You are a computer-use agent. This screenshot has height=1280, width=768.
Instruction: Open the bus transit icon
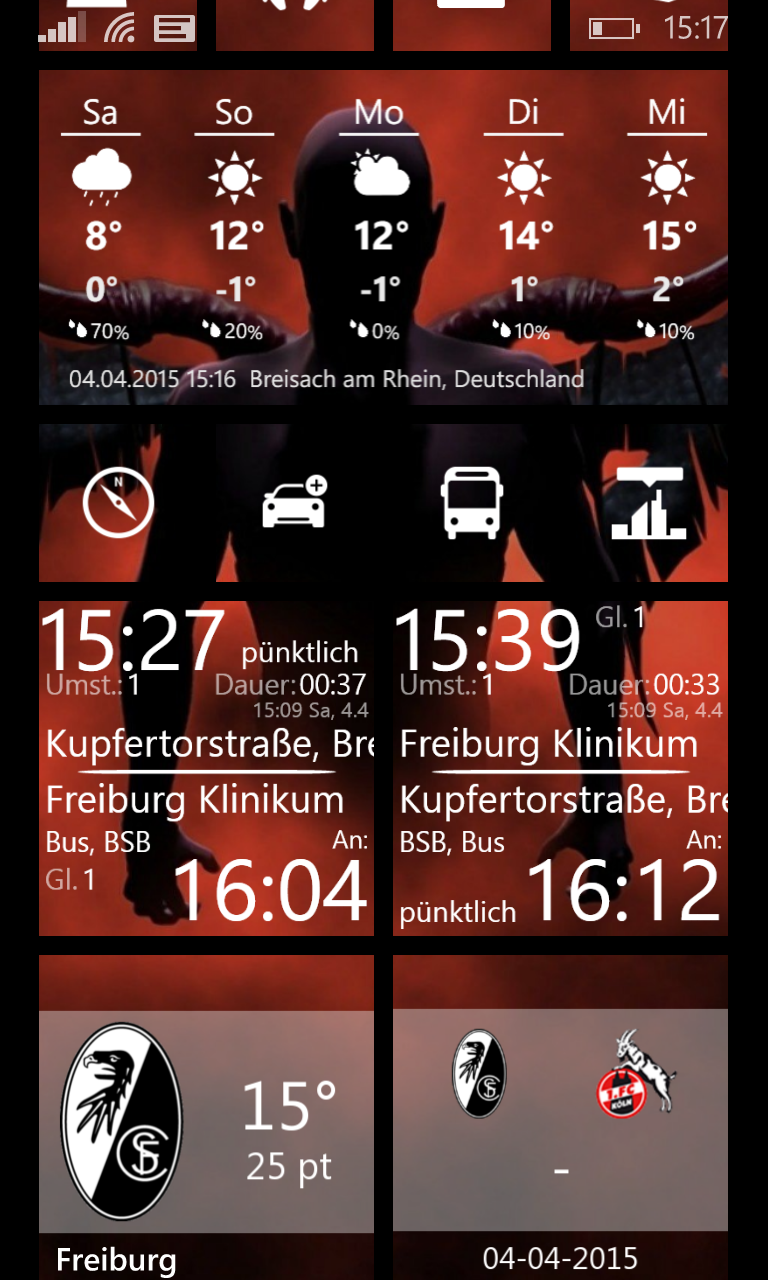(471, 503)
